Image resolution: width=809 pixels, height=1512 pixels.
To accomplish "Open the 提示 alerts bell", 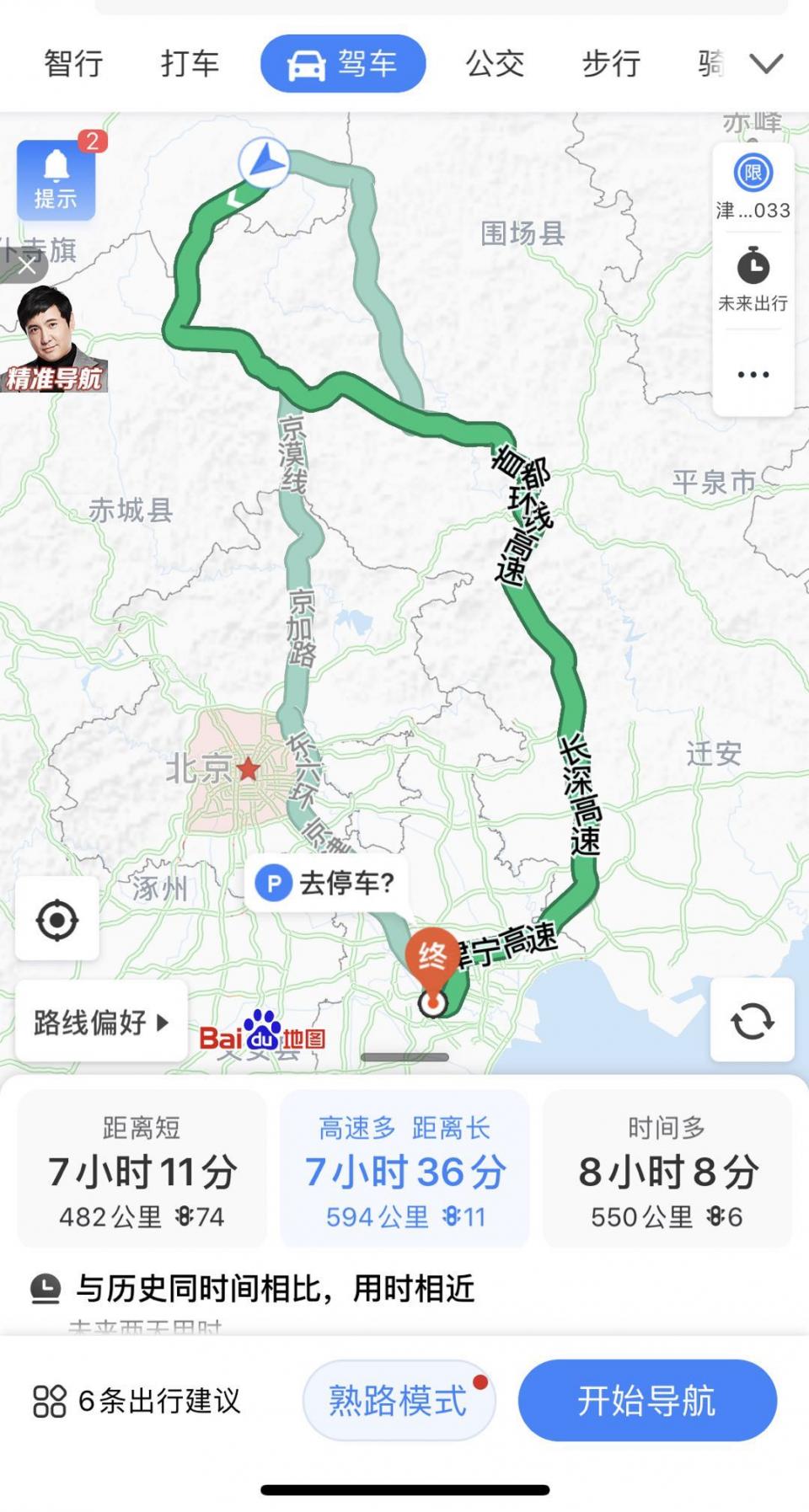I will tap(56, 179).
